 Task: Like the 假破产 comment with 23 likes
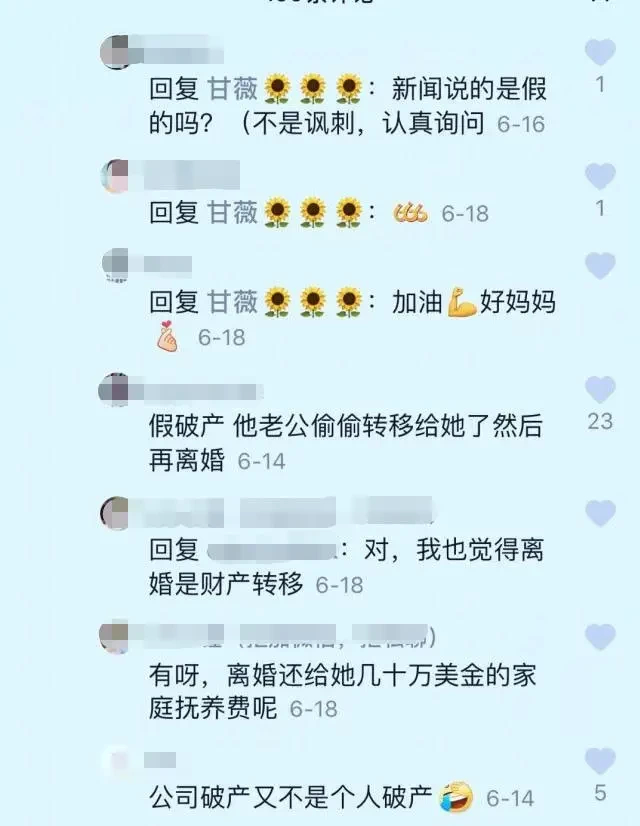click(600, 390)
